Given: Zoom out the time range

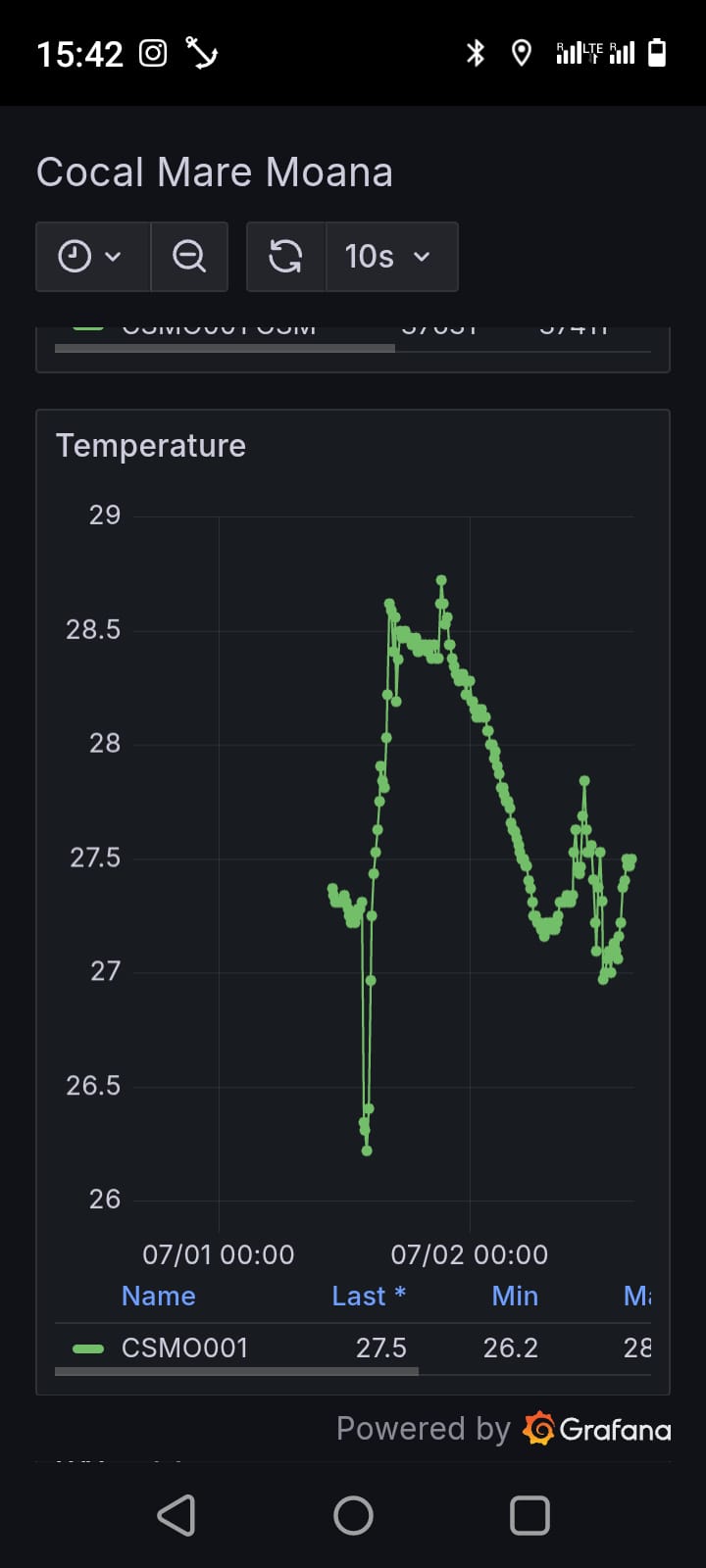Looking at the screenshot, I should point(189,257).
